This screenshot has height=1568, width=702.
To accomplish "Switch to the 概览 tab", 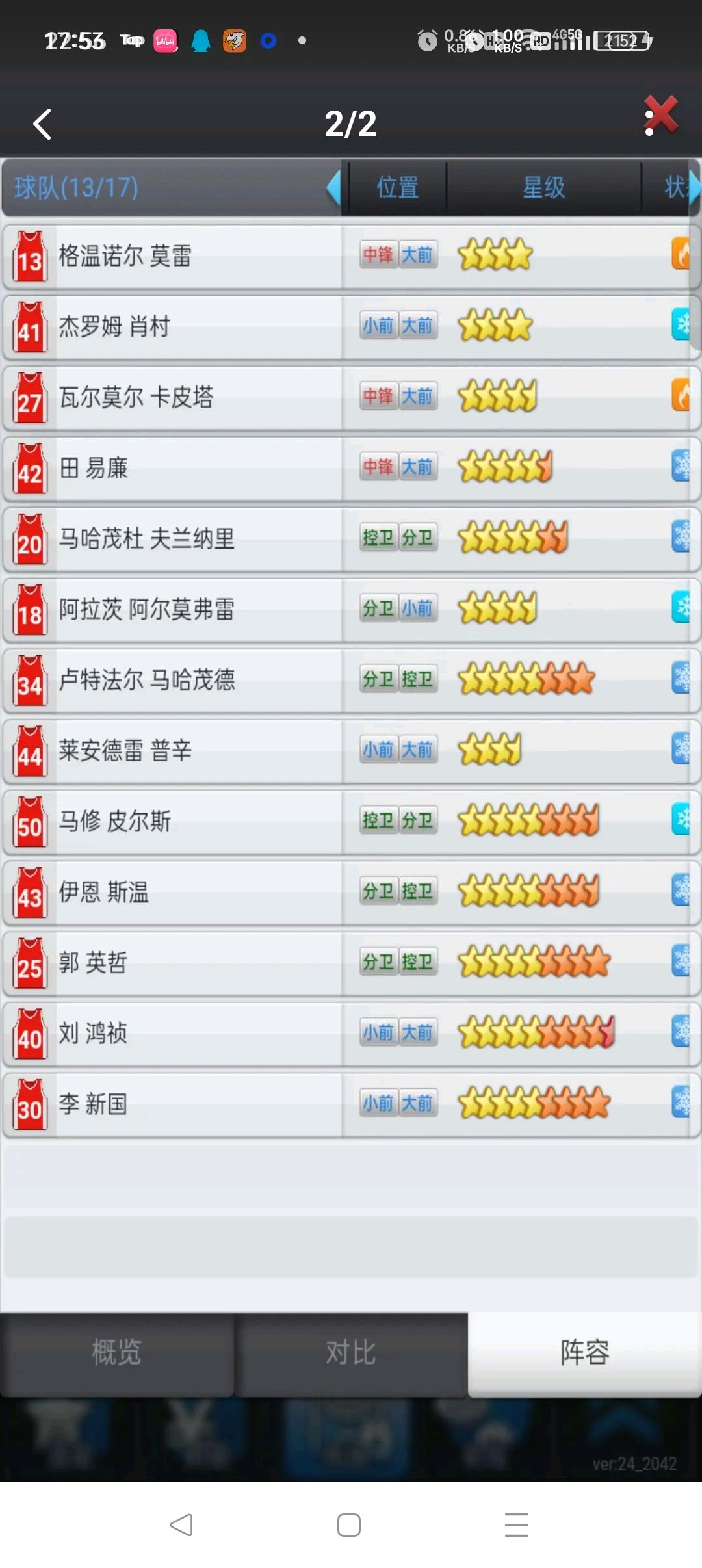I will pyautogui.click(x=117, y=1352).
